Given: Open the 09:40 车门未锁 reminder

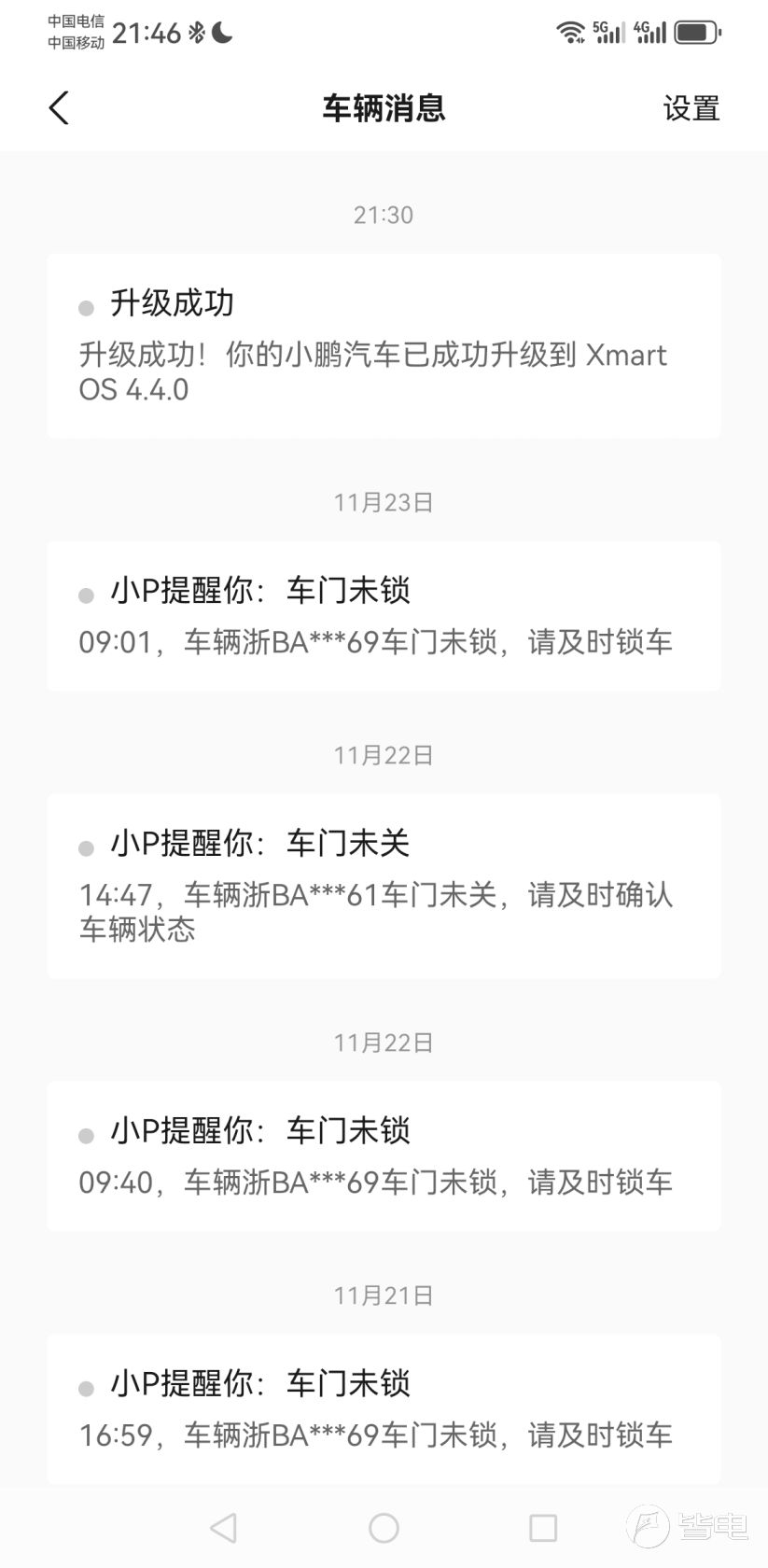Looking at the screenshot, I should [x=384, y=1156].
